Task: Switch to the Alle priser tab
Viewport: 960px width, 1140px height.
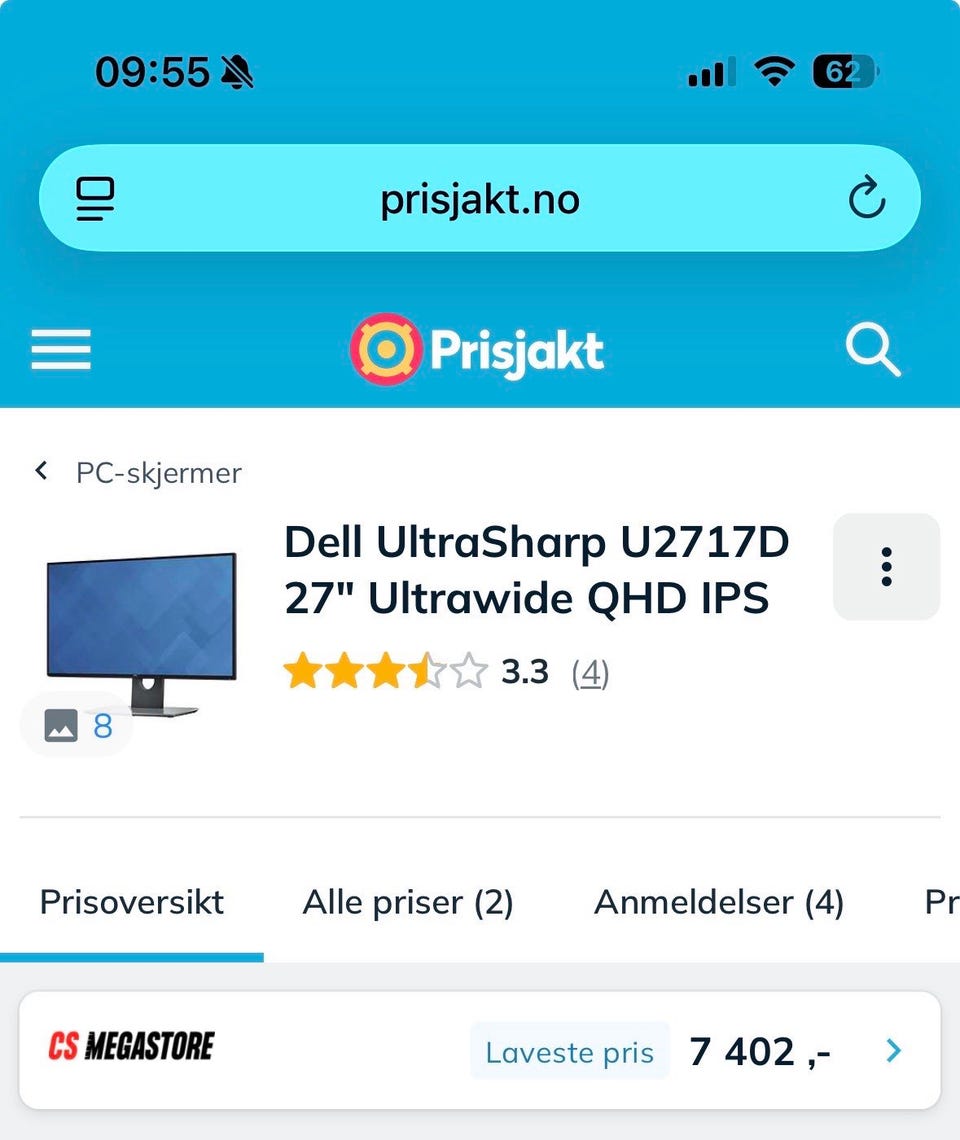Action: coord(408,902)
